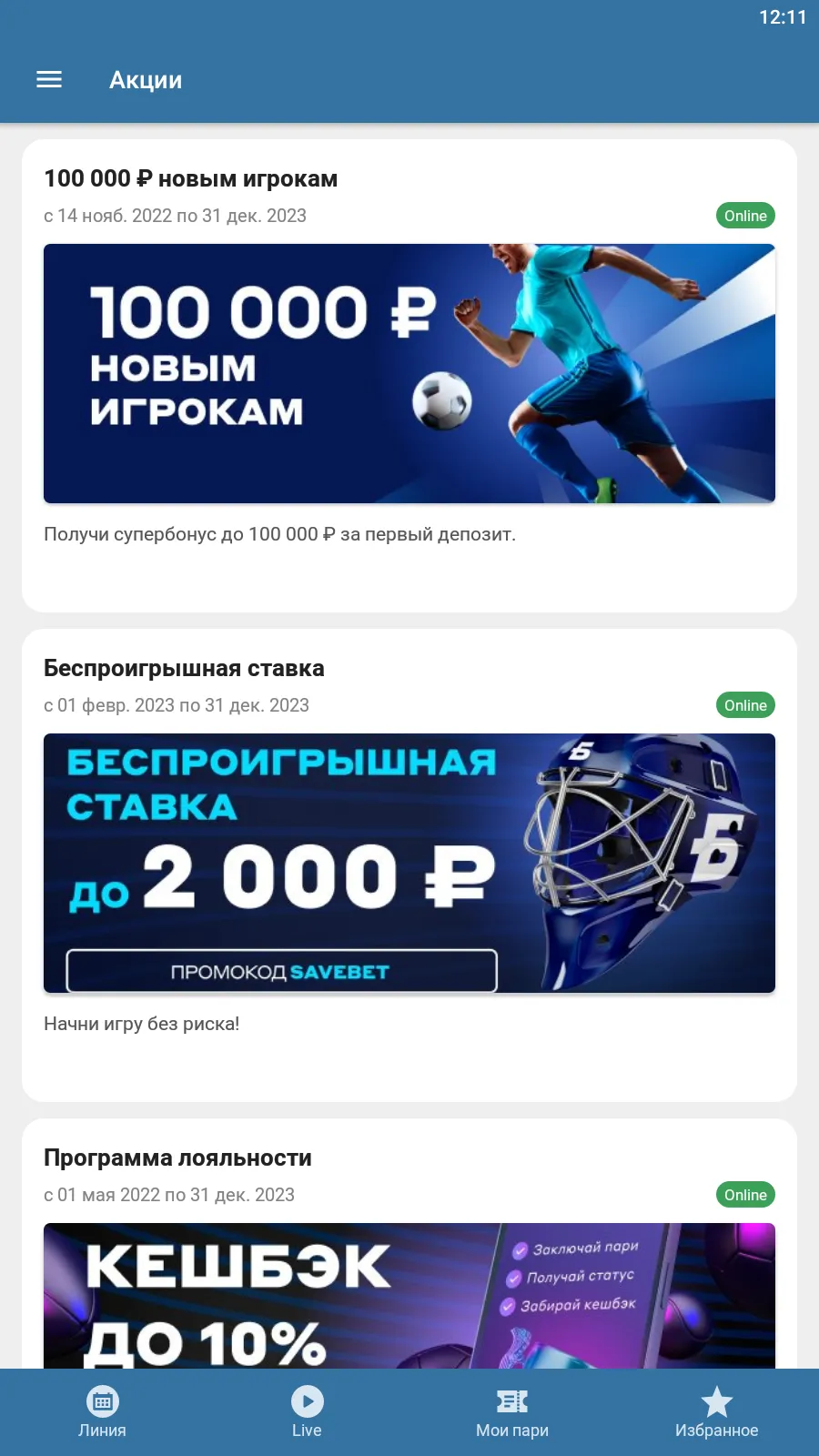This screenshot has width=819, height=1456.
Task: Switch to the Линия tab
Action: click(x=102, y=1412)
